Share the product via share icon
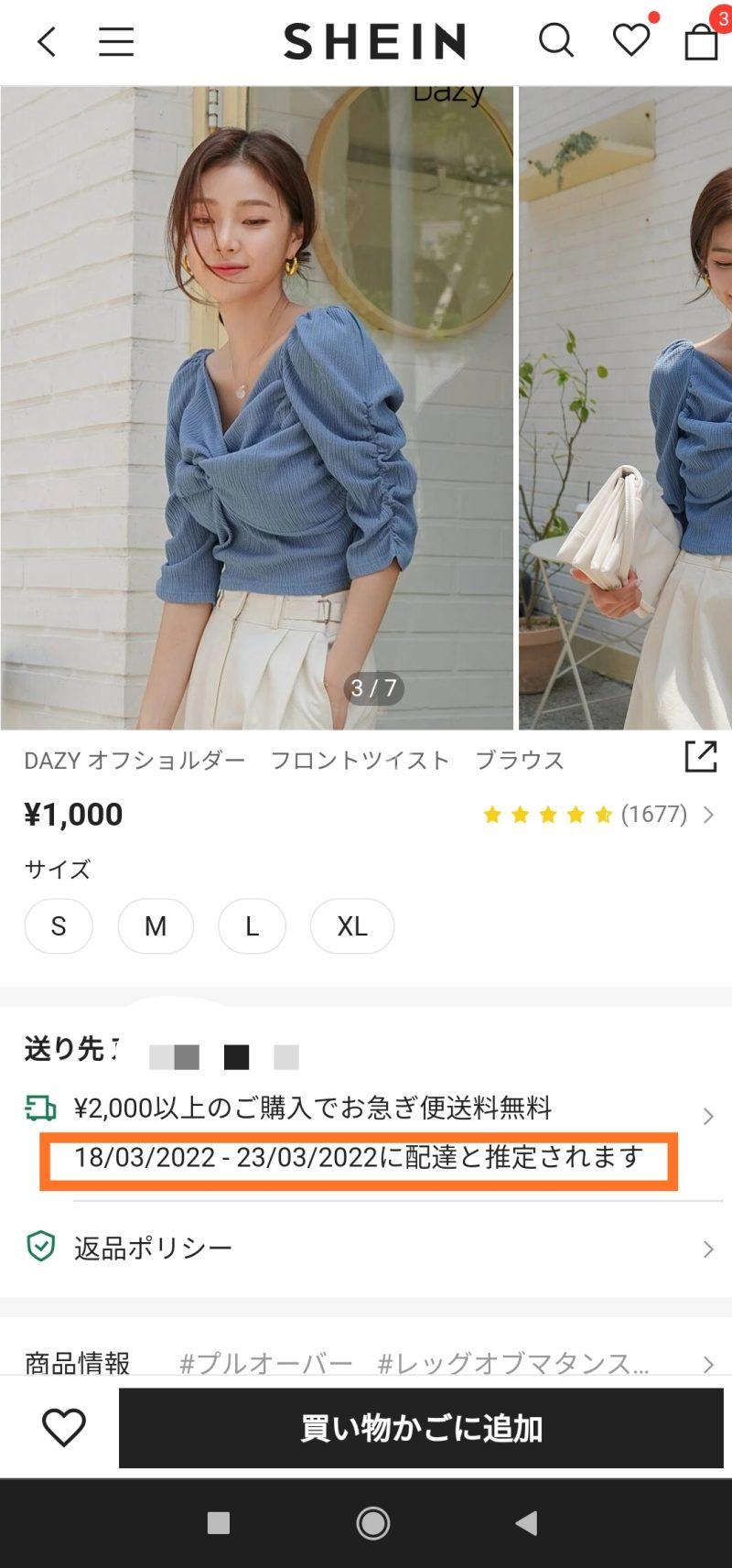 click(701, 757)
